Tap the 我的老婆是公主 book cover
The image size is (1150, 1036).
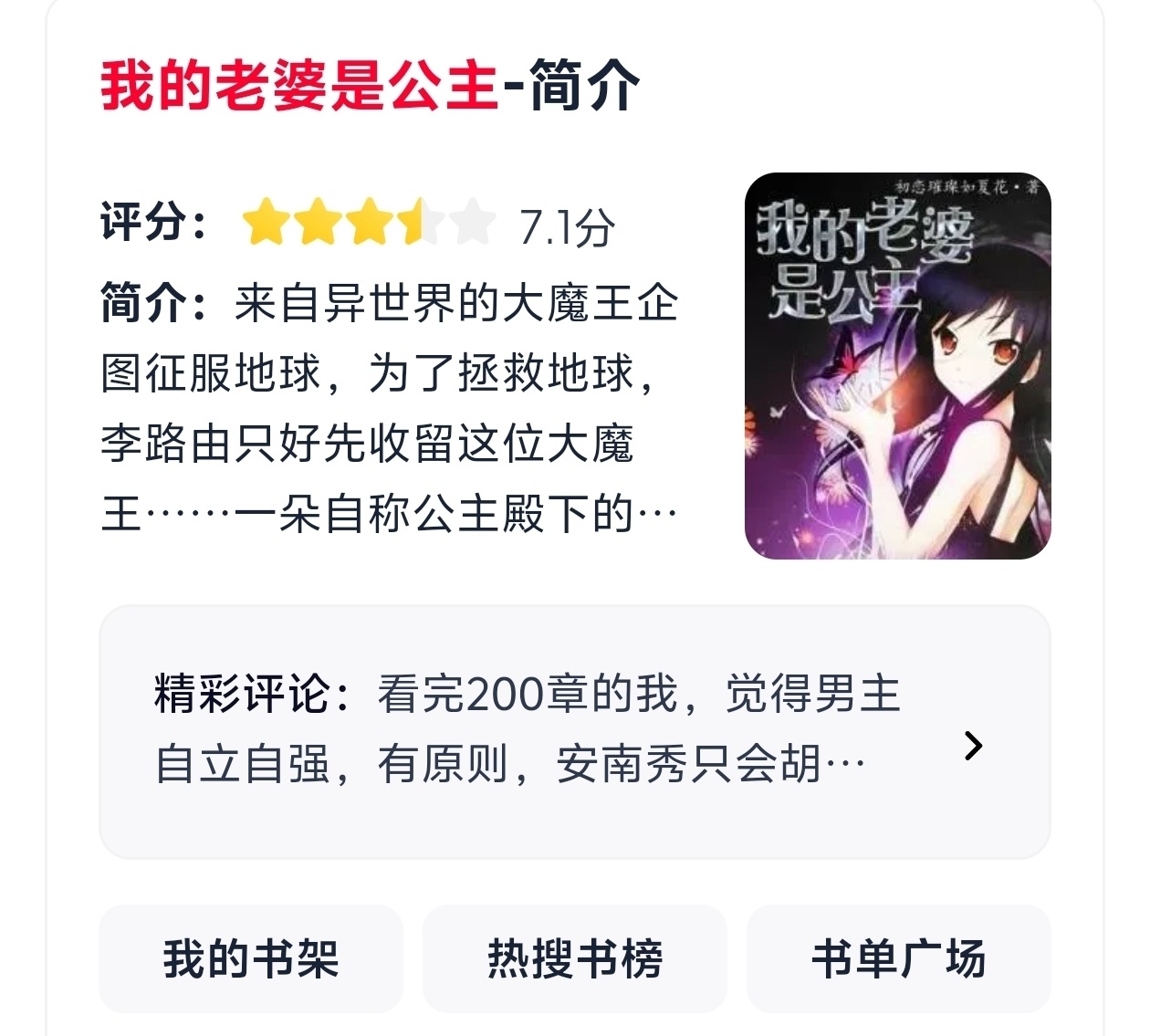(x=897, y=365)
